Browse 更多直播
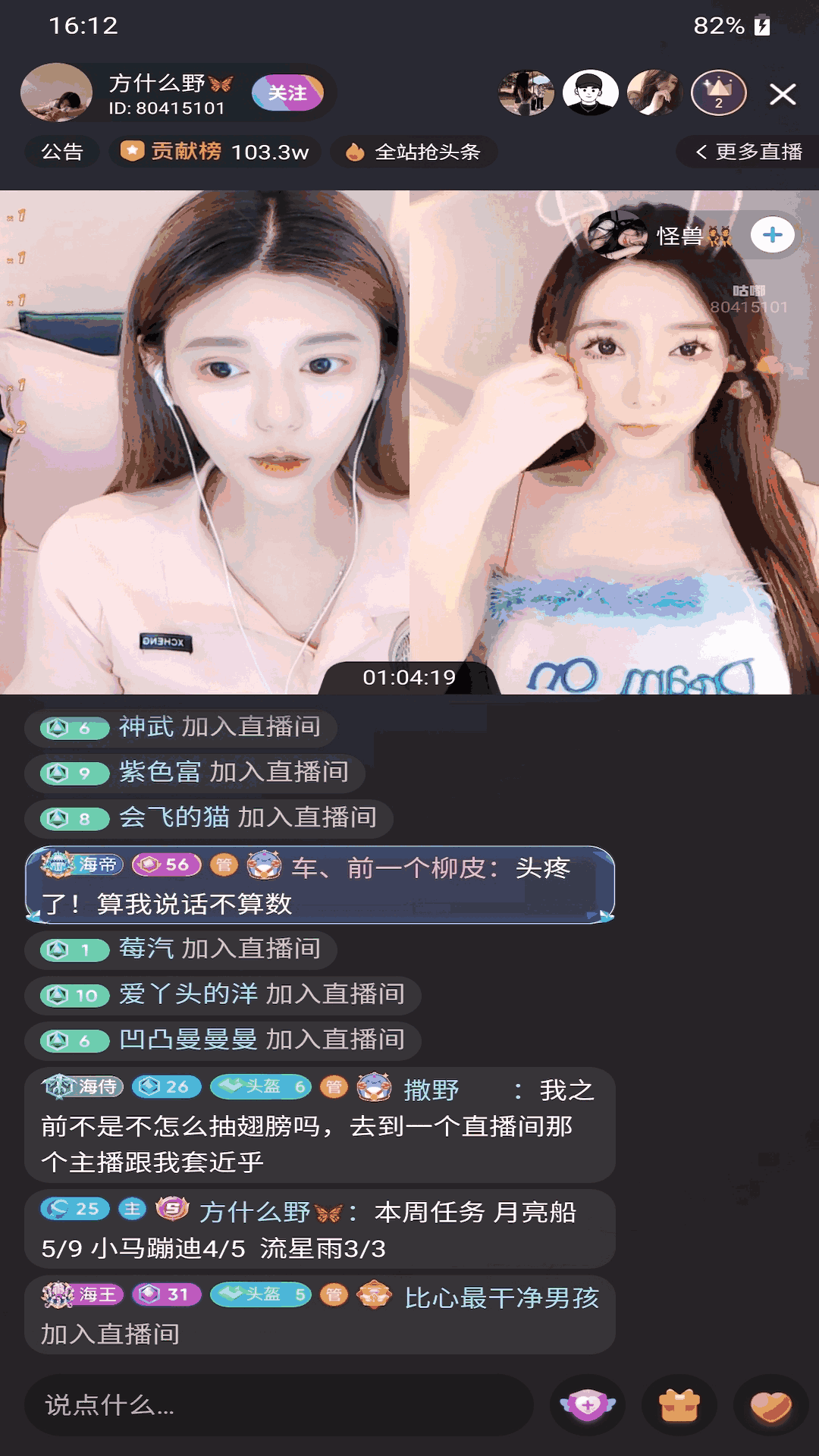 [x=748, y=152]
